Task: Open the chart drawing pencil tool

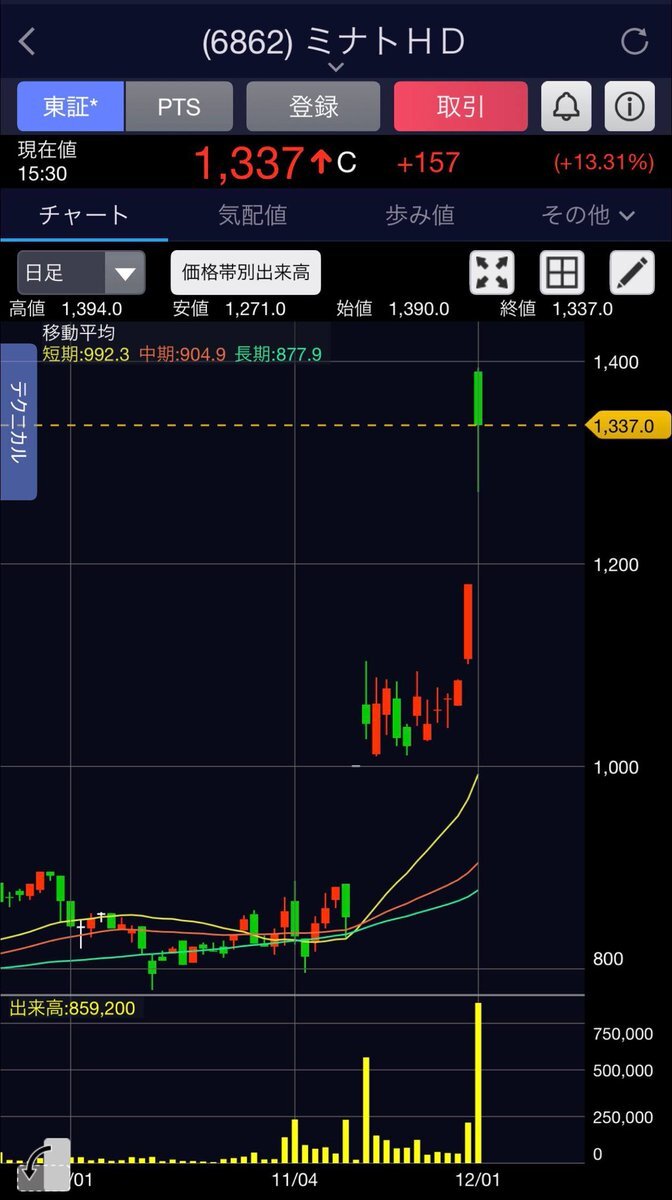Action: pyautogui.click(x=631, y=273)
